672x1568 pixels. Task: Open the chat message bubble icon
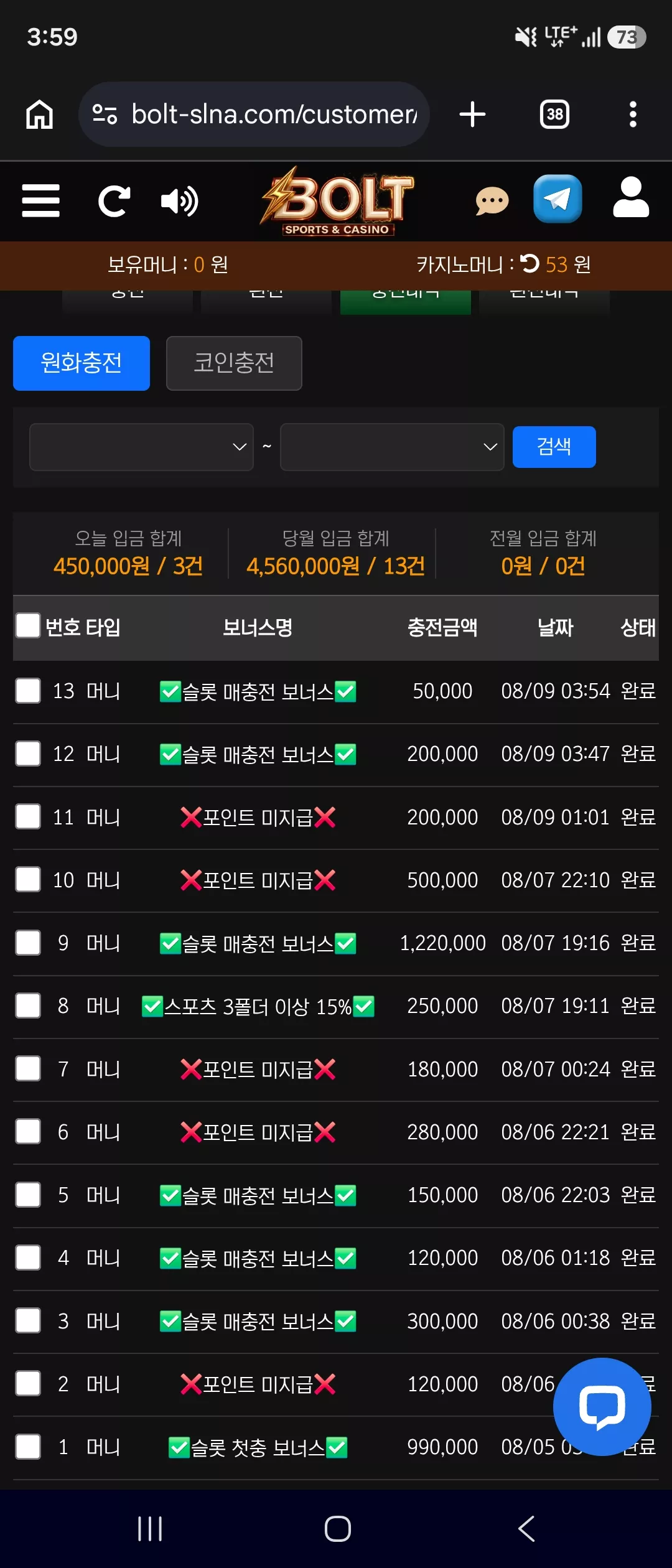pyautogui.click(x=492, y=202)
